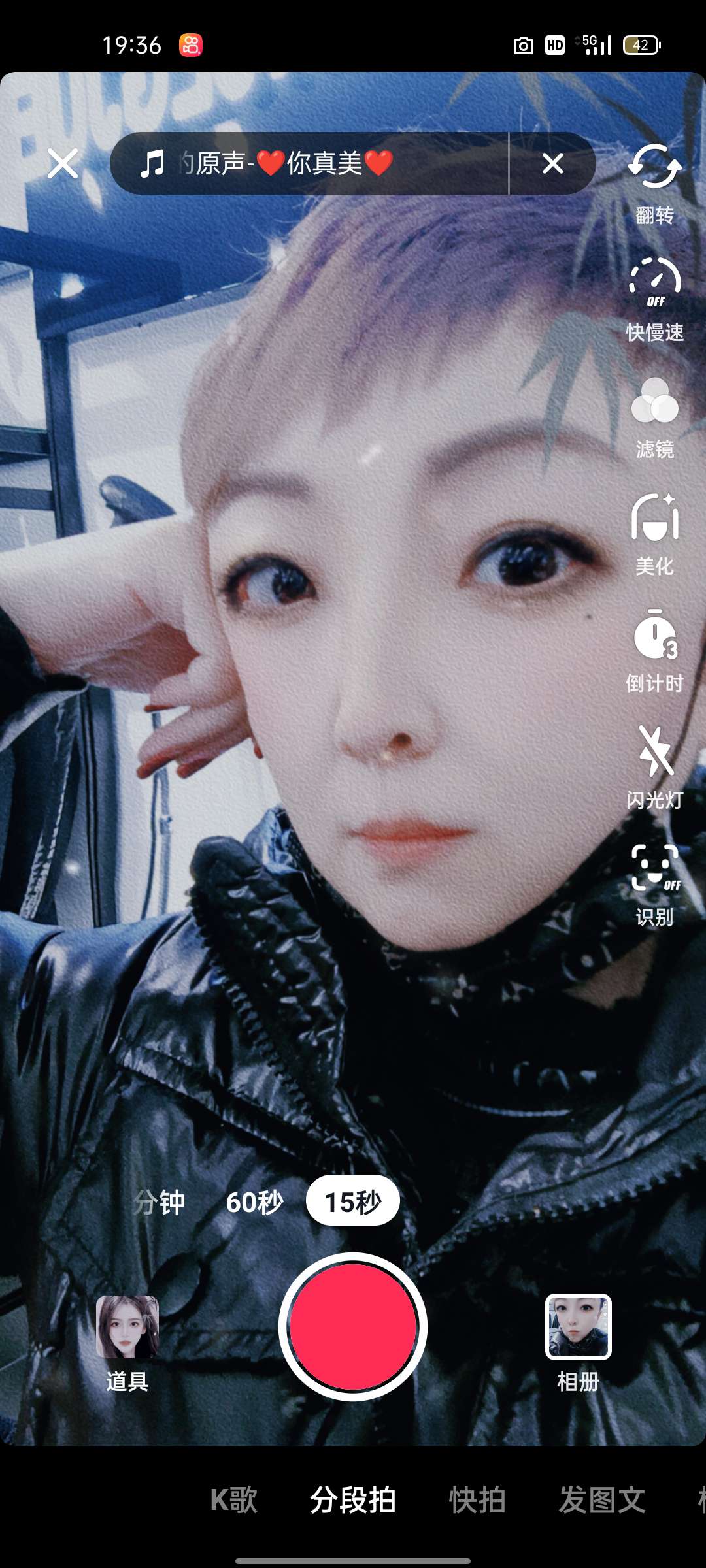Image resolution: width=706 pixels, height=1568 pixels.
Task: Toggle the 识别 recognition feature
Action: tap(654, 883)
